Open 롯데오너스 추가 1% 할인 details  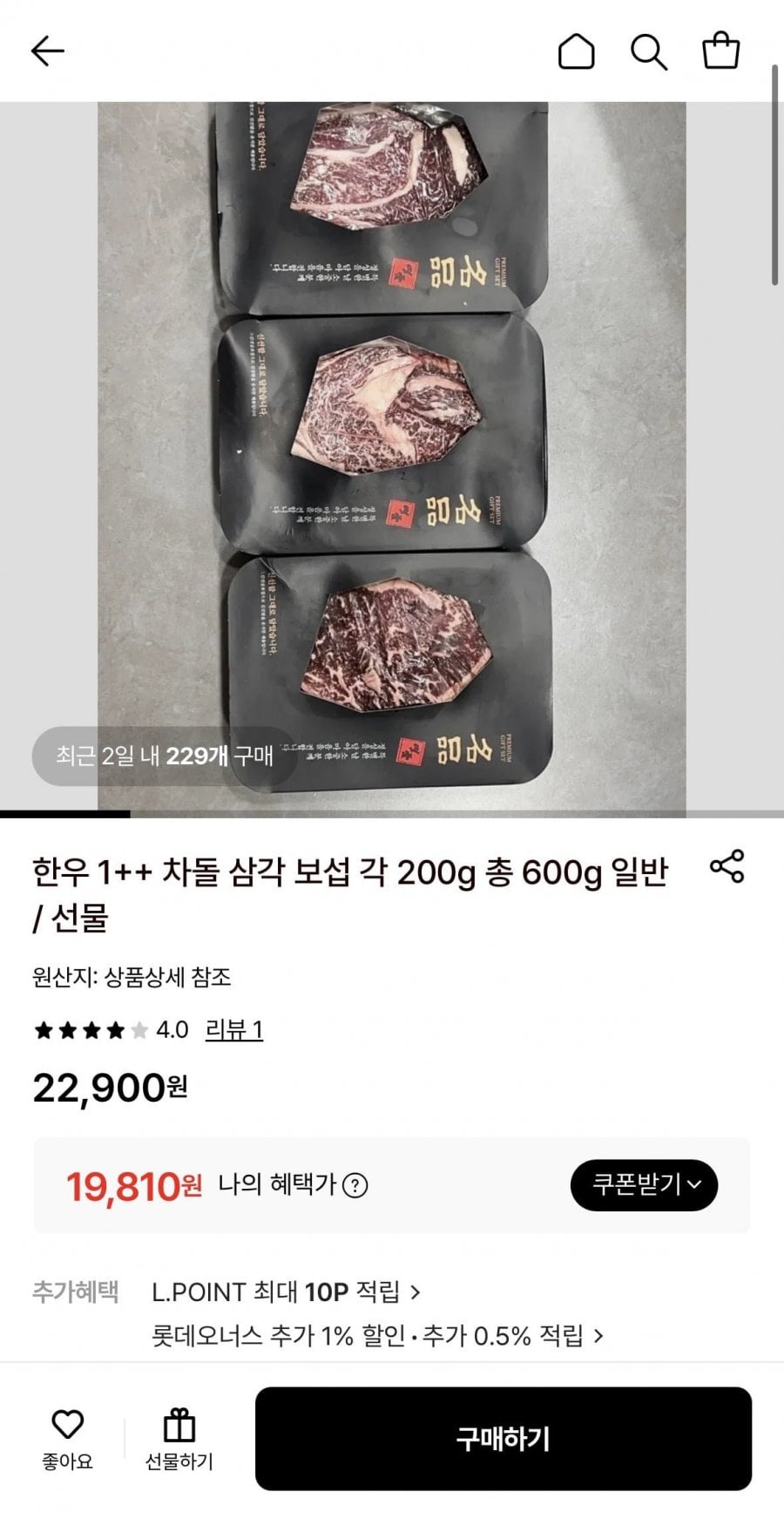(377, 1335)
